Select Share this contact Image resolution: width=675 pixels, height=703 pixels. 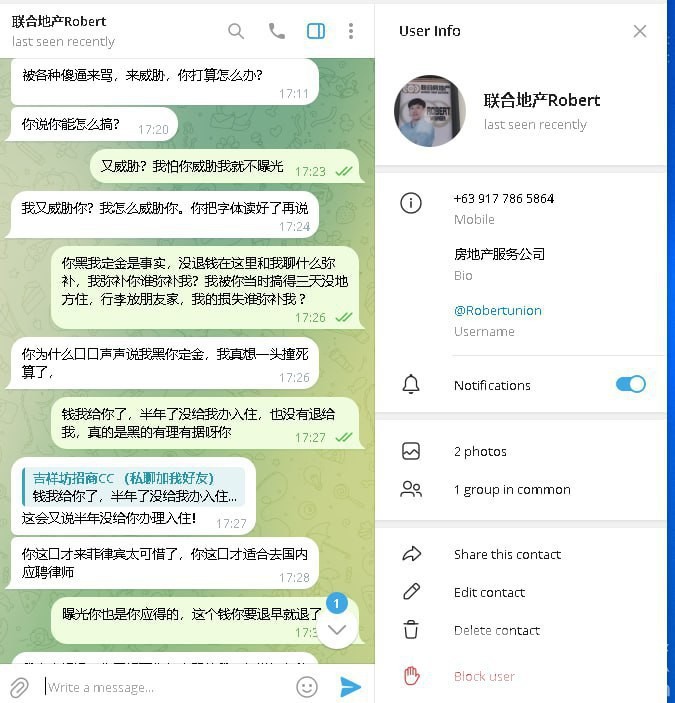pyautogui.click(x=507, y=554)
